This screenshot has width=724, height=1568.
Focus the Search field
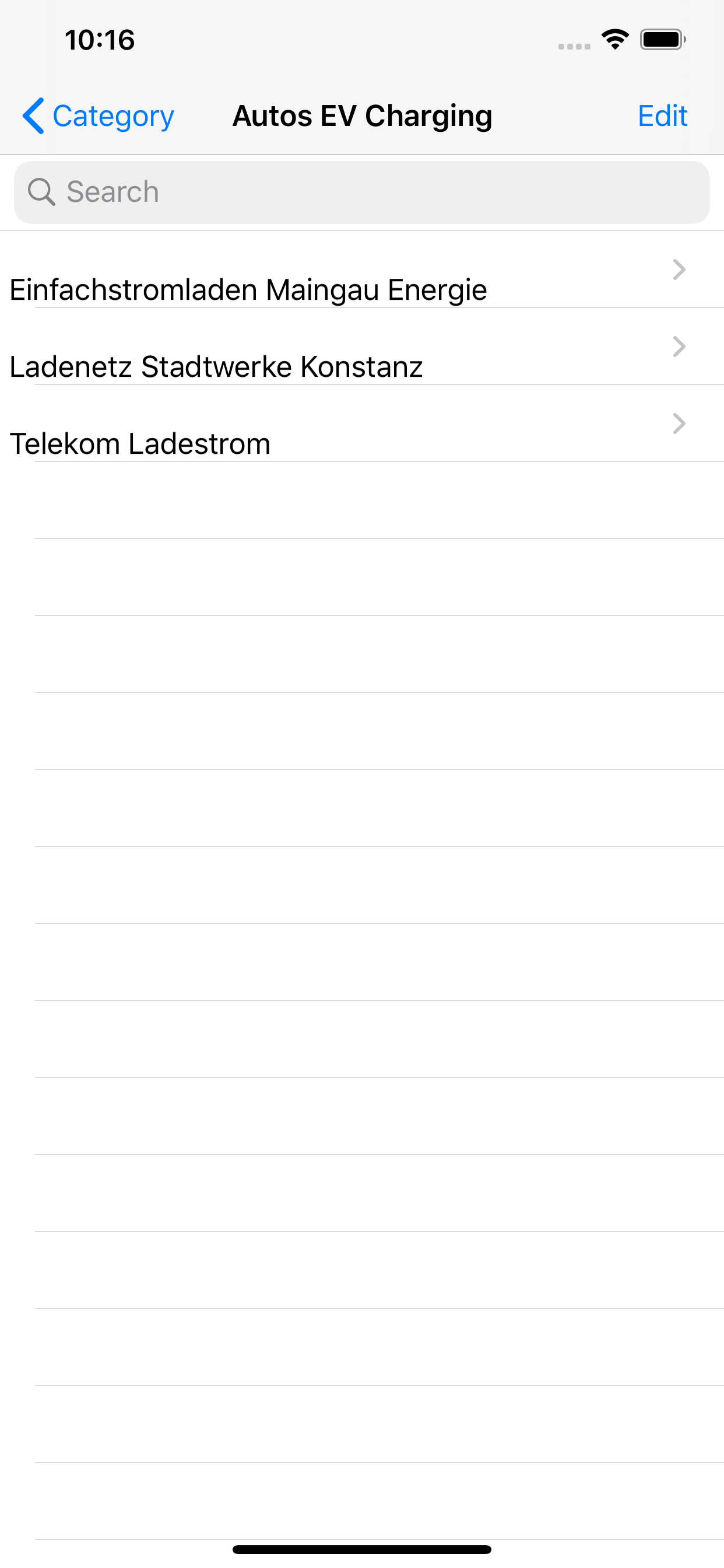click(362, 192)
